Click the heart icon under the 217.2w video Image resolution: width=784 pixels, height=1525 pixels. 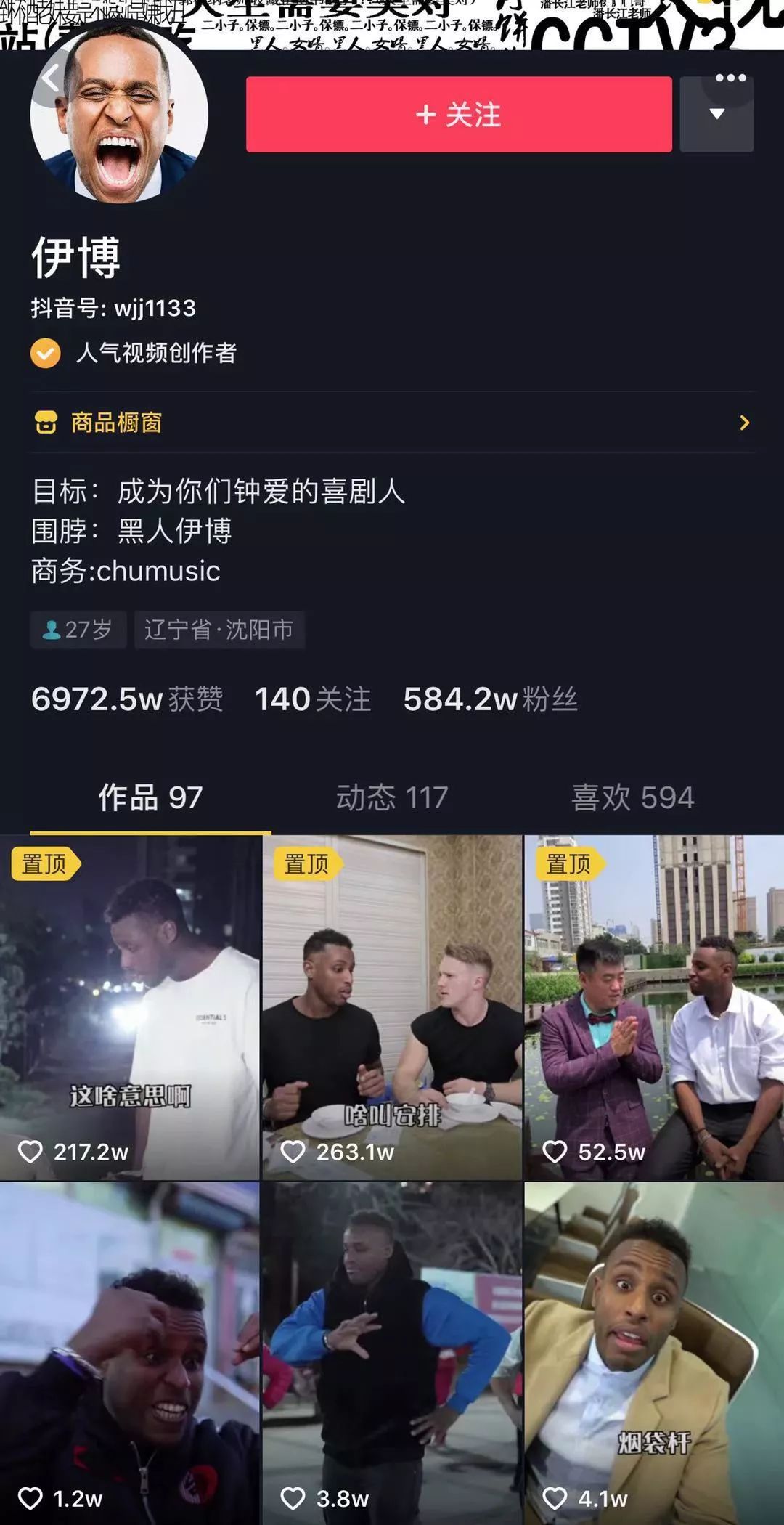[x=32, y=1151]
